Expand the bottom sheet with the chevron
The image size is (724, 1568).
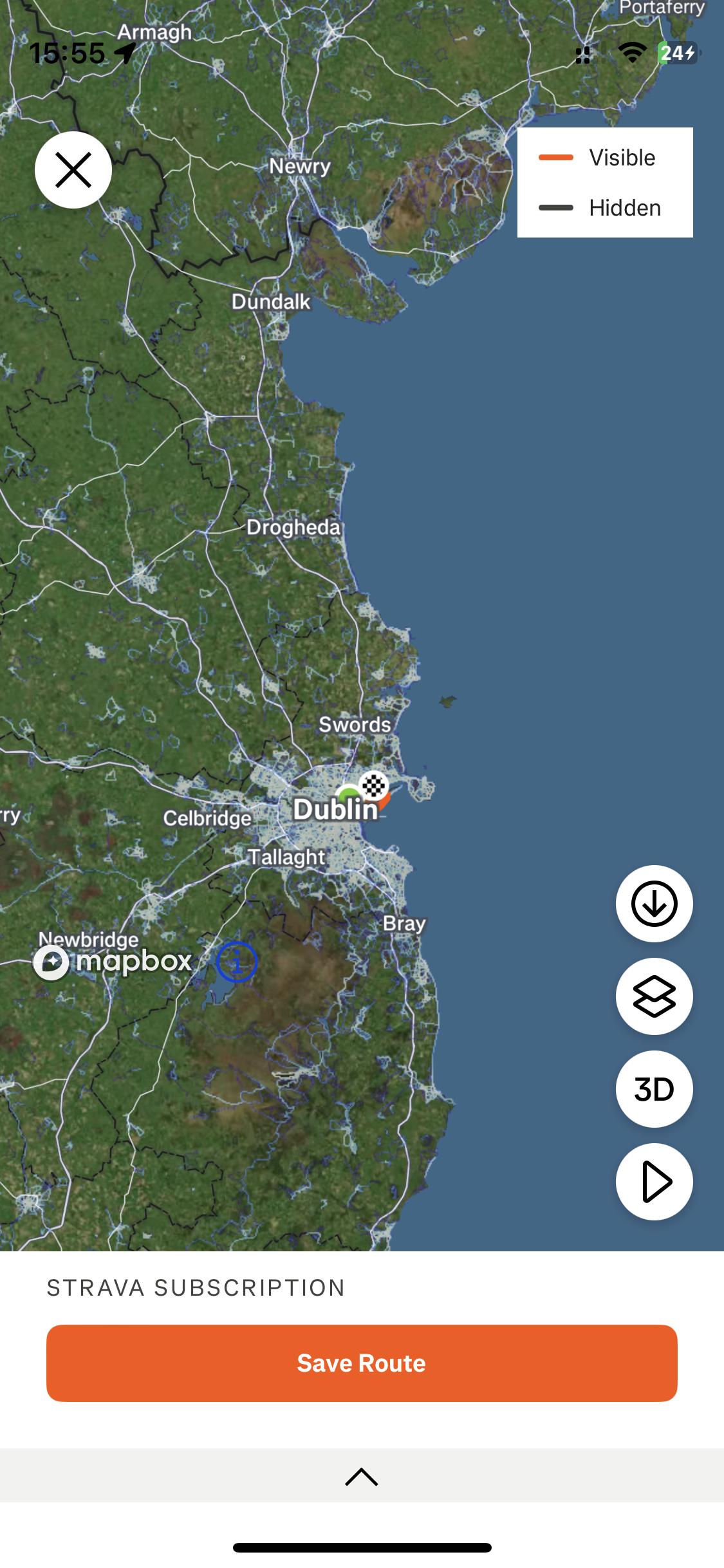coord(362,1477)
